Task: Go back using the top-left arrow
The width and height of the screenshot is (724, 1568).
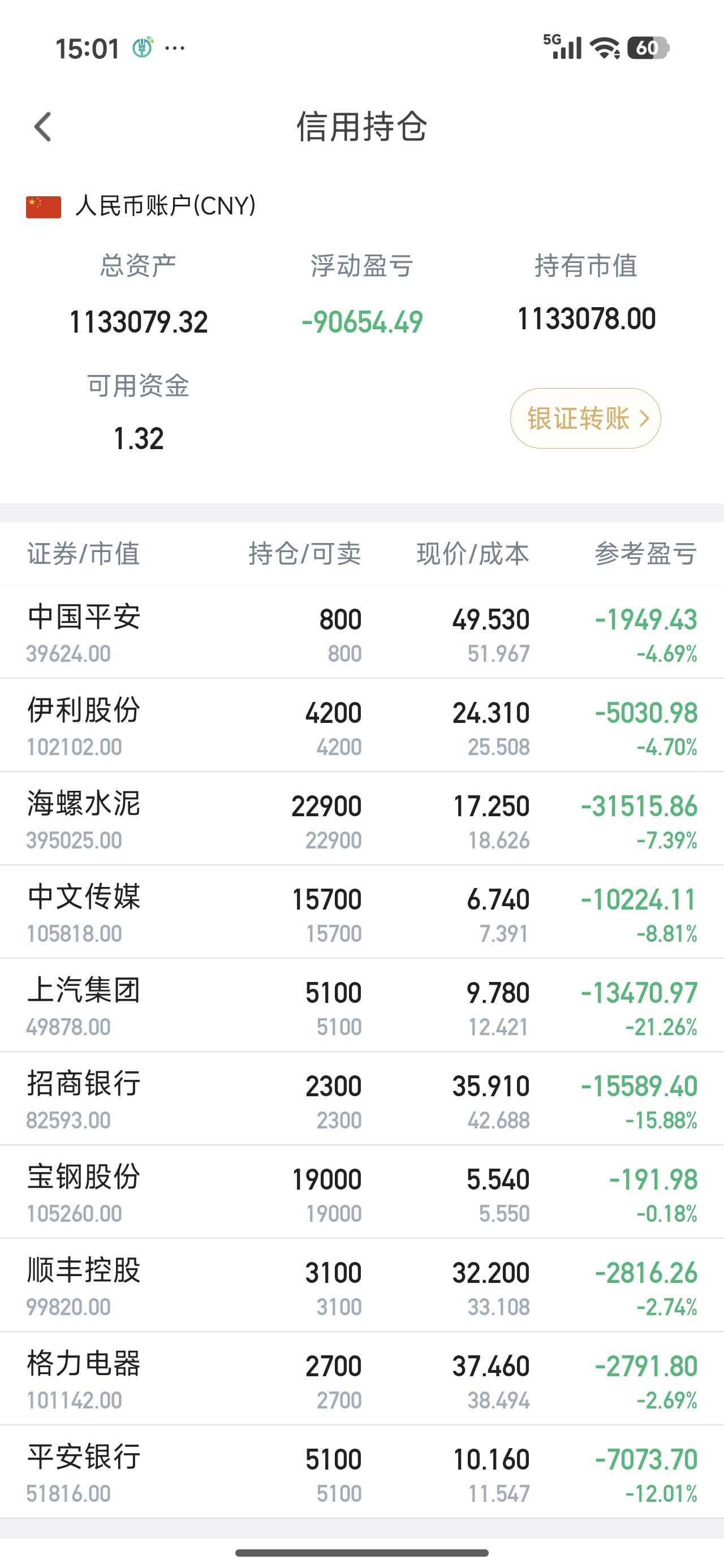Action: click(42, 127)
